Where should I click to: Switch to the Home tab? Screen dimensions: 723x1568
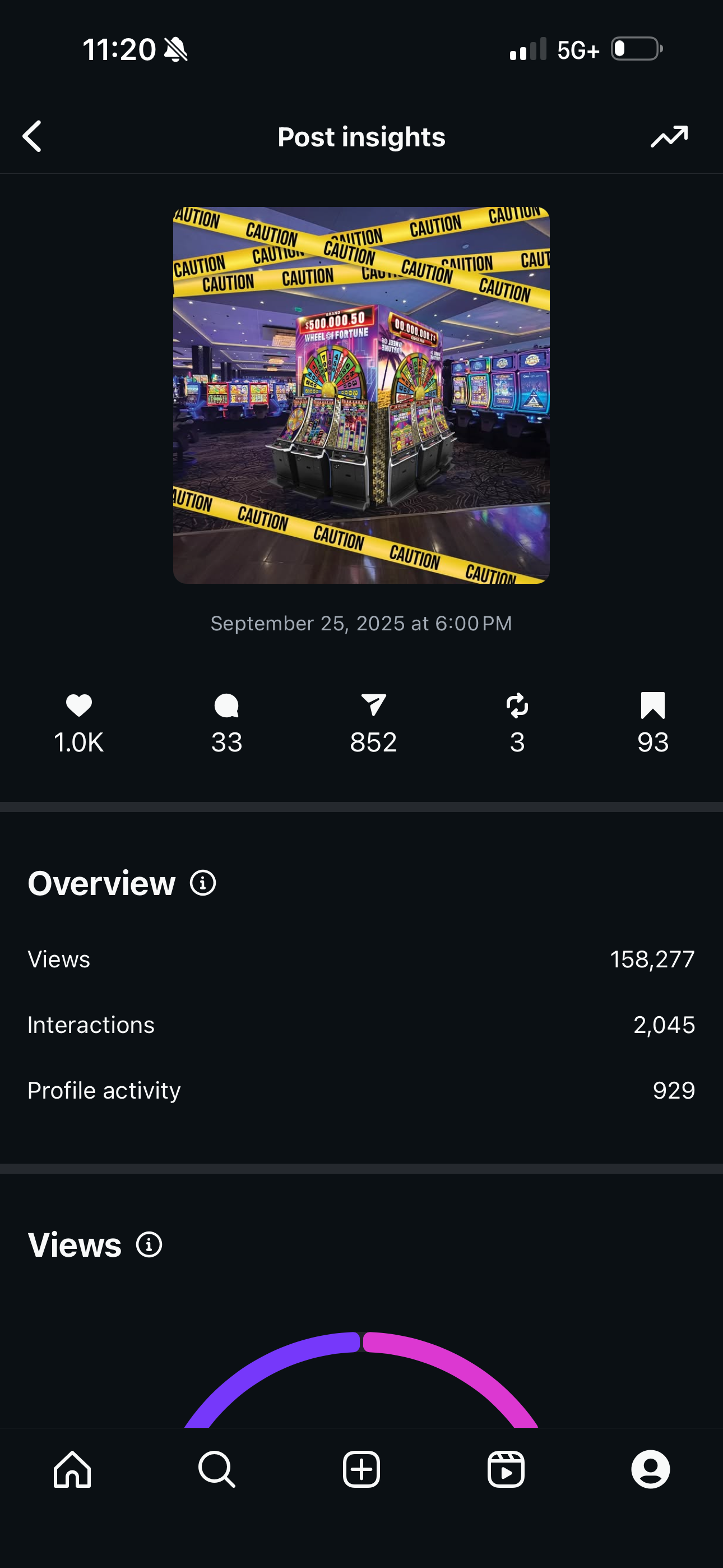72,1469
